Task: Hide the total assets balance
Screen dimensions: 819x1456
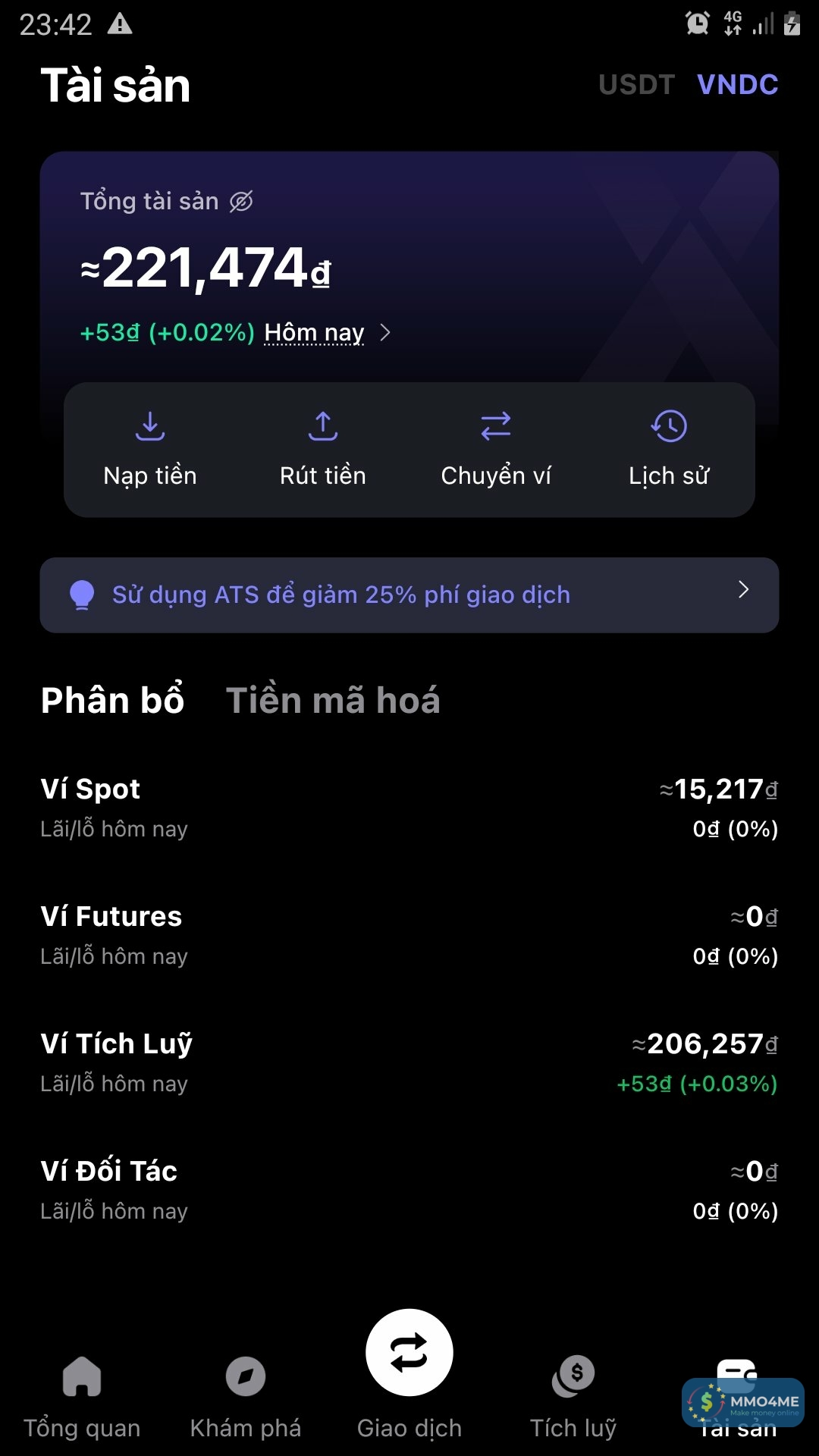Action: coord(241,202)
